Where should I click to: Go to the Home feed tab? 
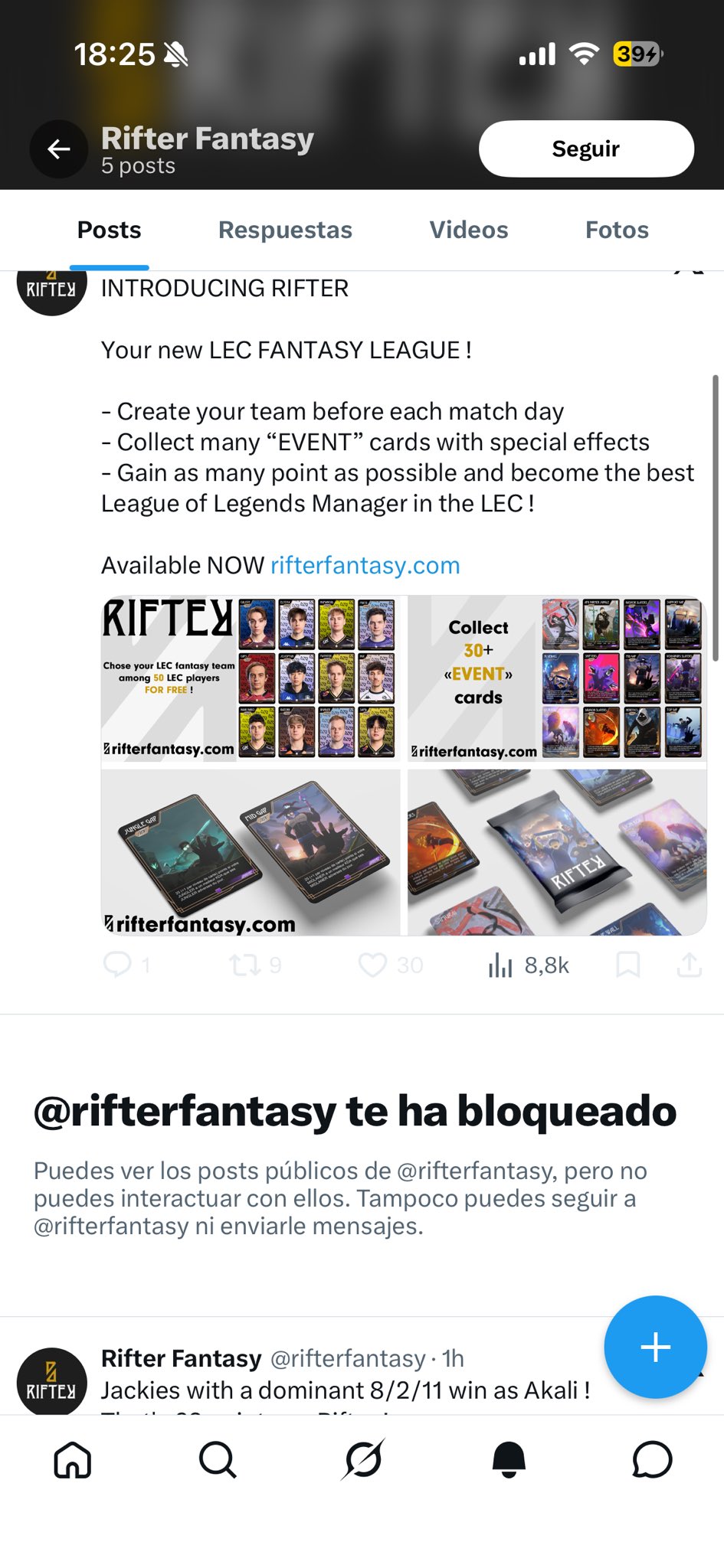(x=73, y=1460)
